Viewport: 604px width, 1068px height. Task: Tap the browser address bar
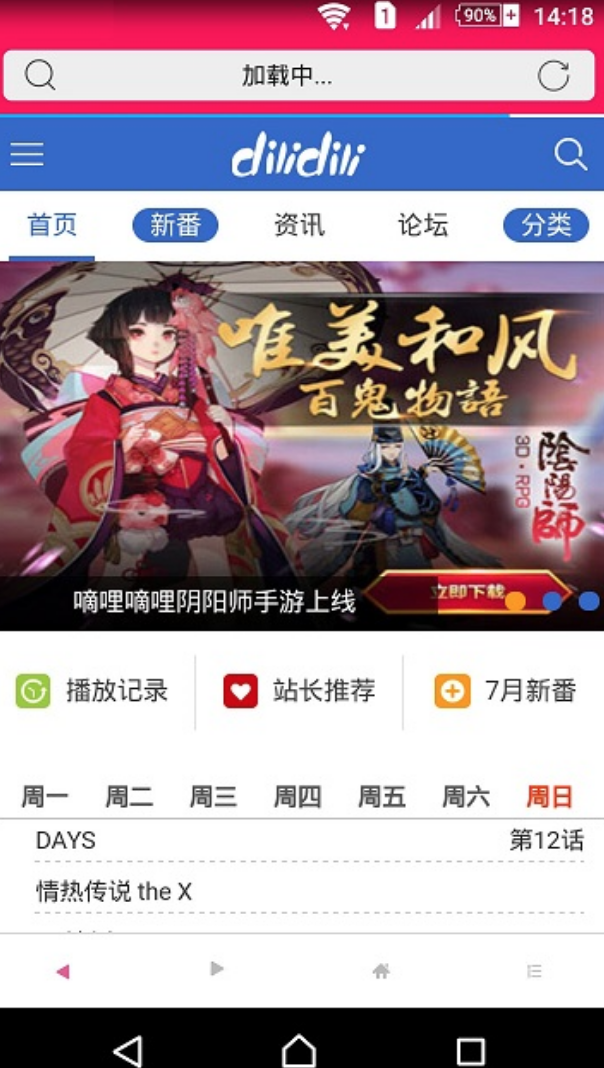tap(287, 76)
